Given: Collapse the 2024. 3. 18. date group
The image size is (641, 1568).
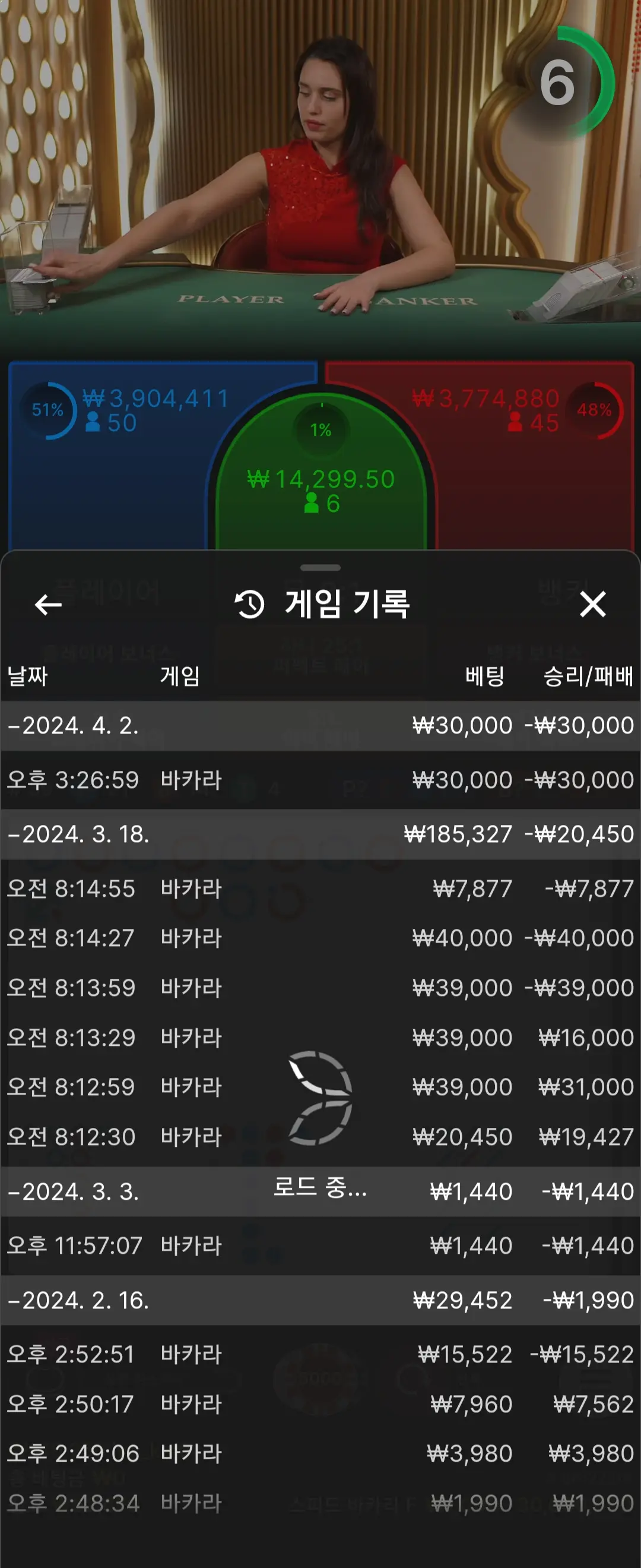Looking at the screenshot, I should coord(320,834).
